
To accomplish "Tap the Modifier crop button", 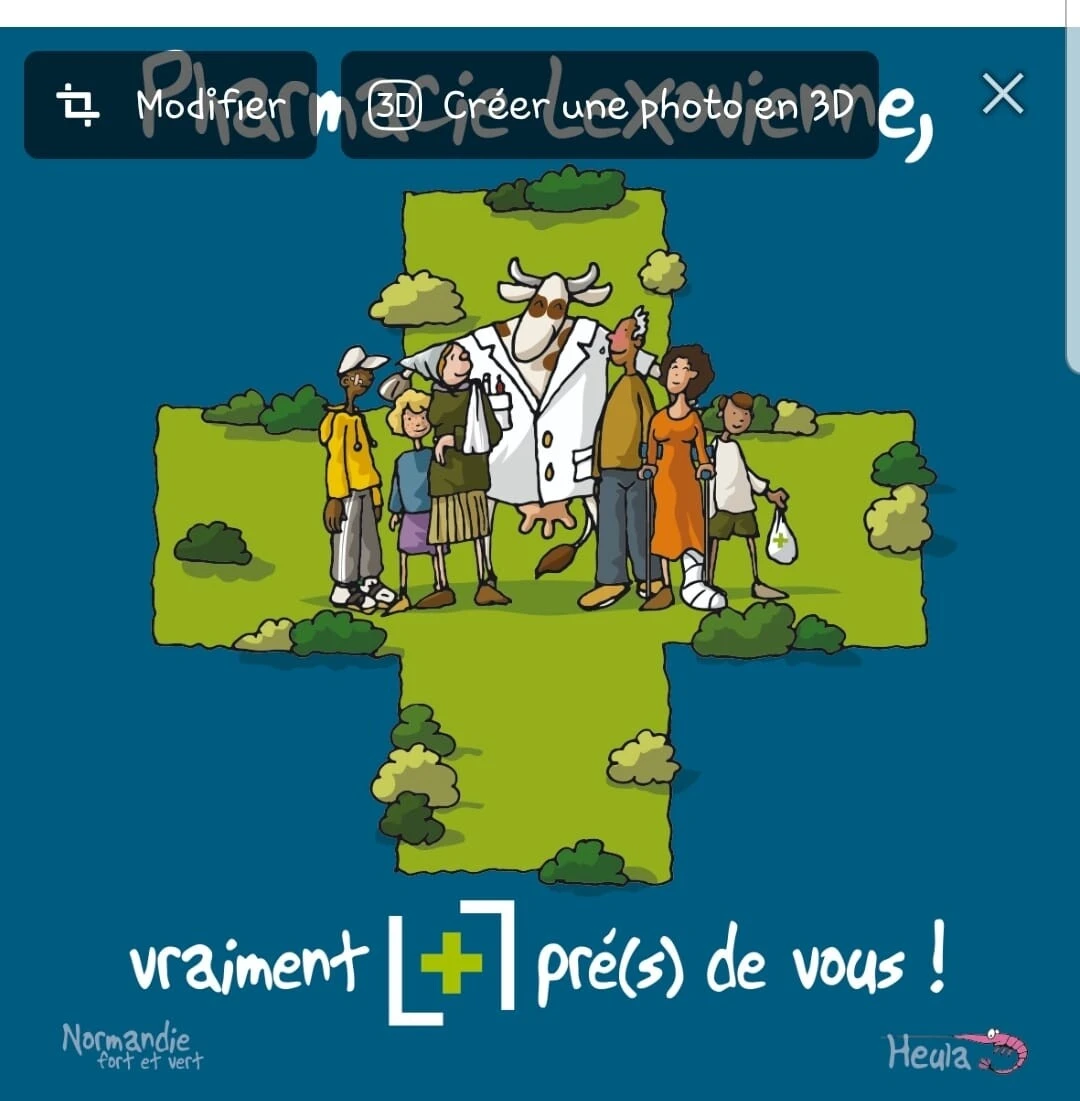I will pyautogui.click(x=170, y=105).
